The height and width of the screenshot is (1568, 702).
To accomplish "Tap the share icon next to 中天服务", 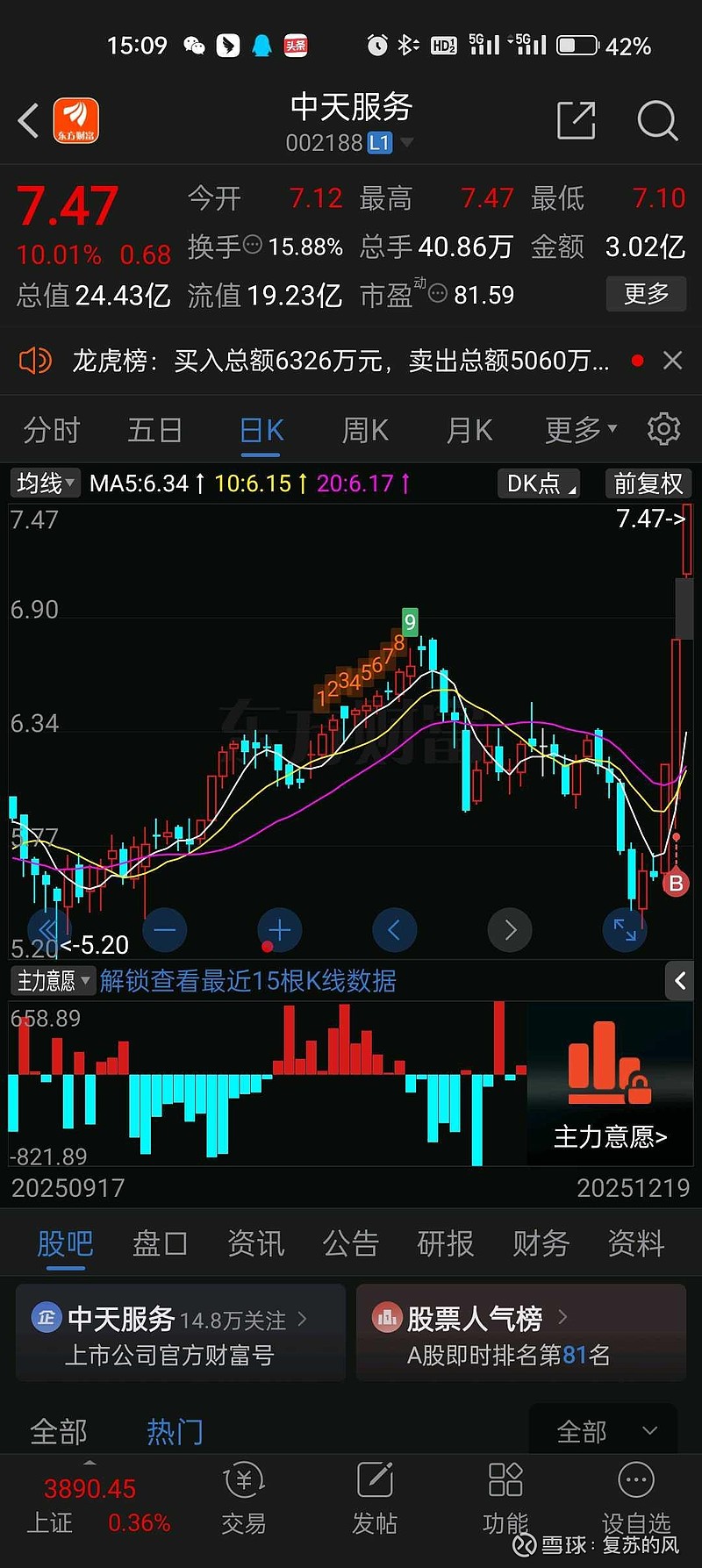I will pos(576,121).
